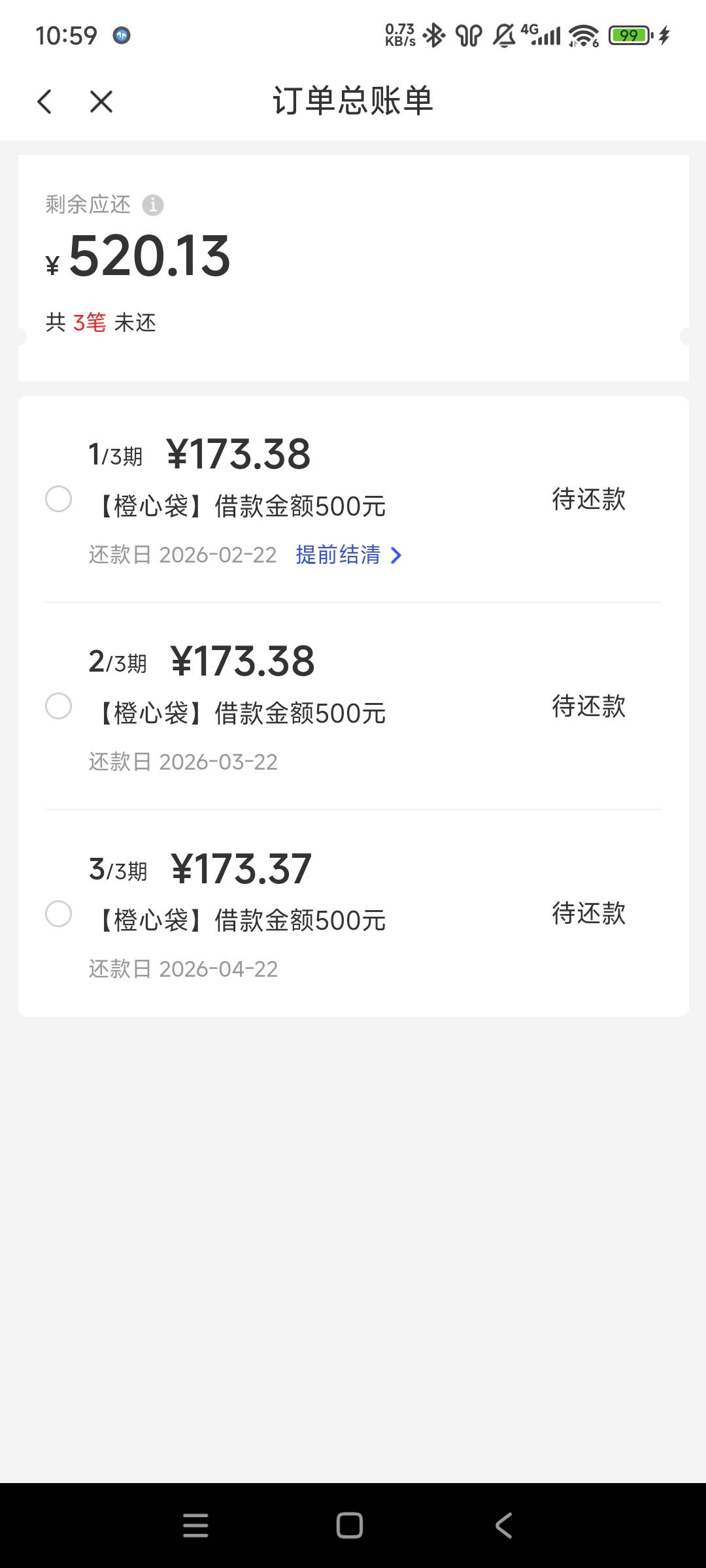Select the 1/3期 installment
Image resolution: width=706 pixels, height=1568 pixels.
58,499
